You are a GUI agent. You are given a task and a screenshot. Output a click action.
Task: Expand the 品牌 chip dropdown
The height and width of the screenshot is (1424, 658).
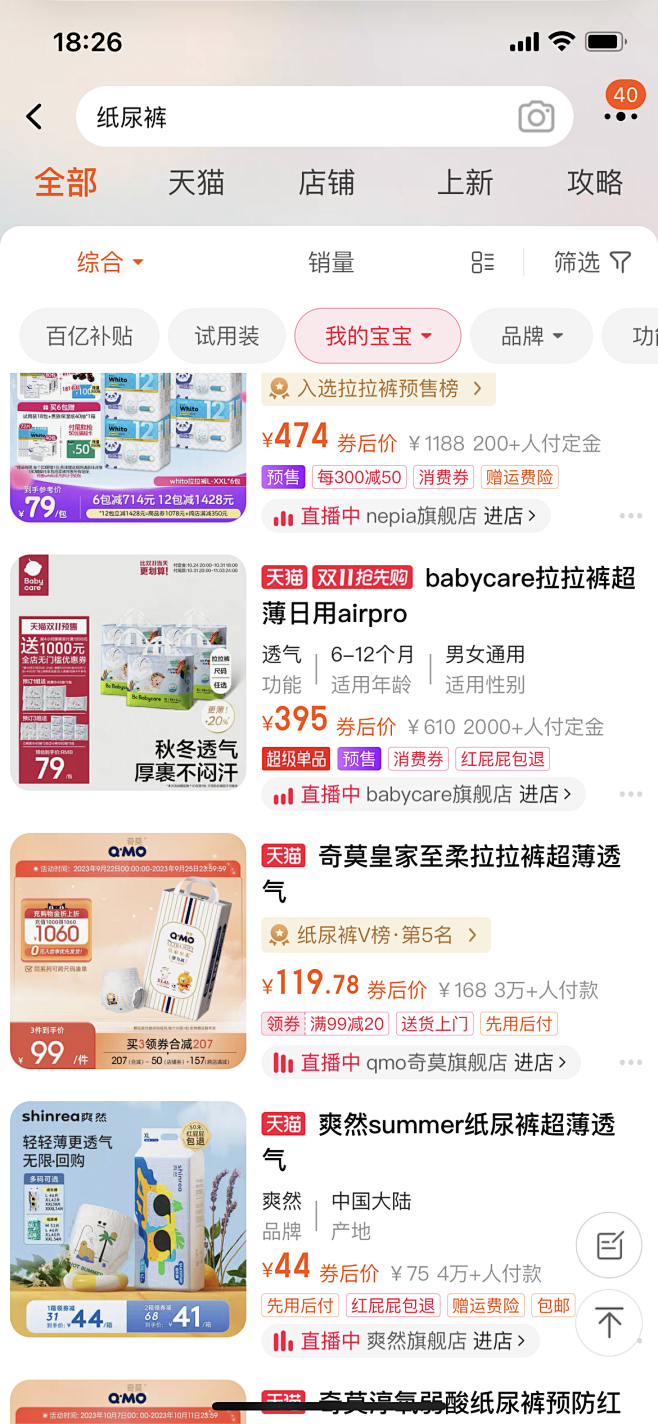point(531,336)
